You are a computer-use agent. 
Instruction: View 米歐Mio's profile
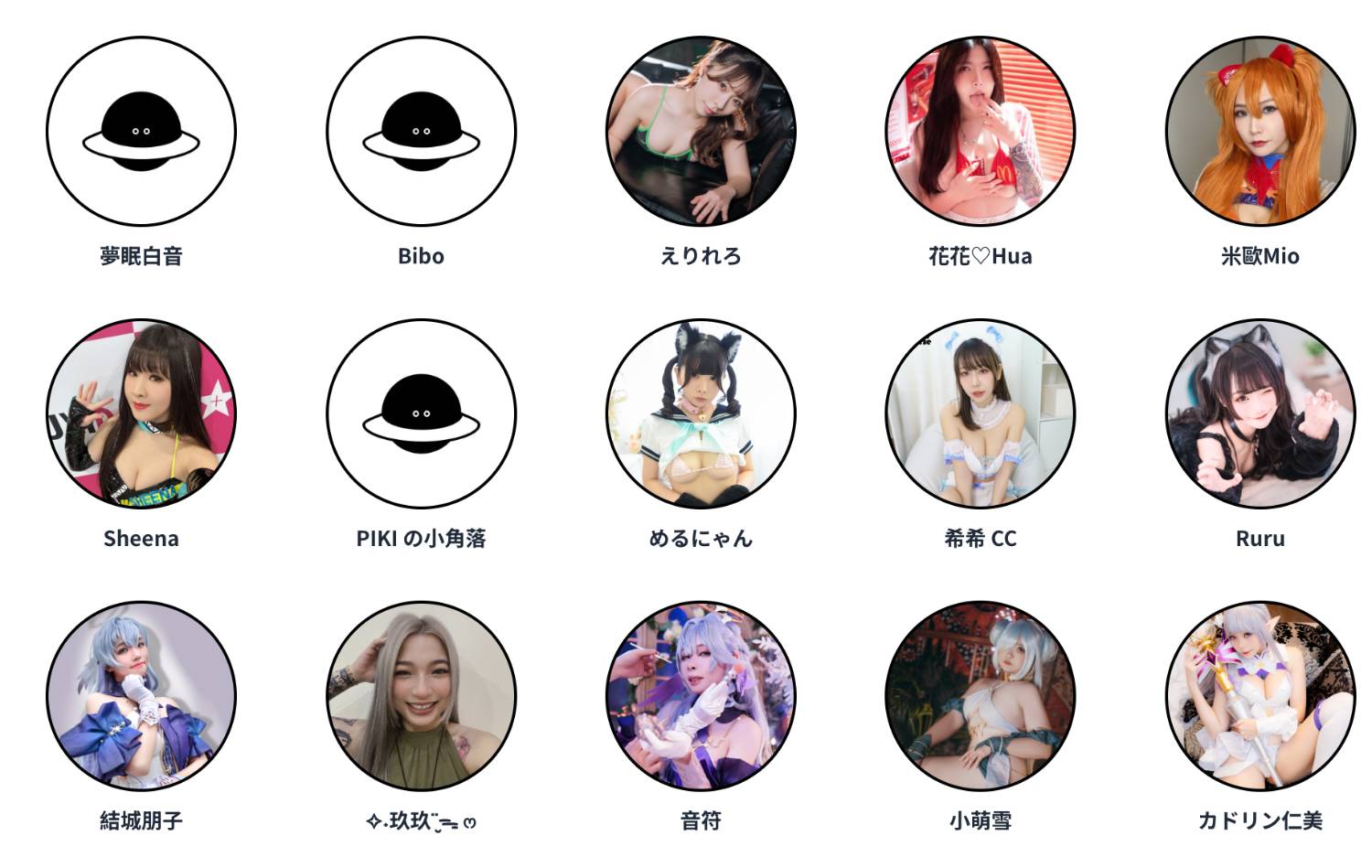coord(1259,132)
